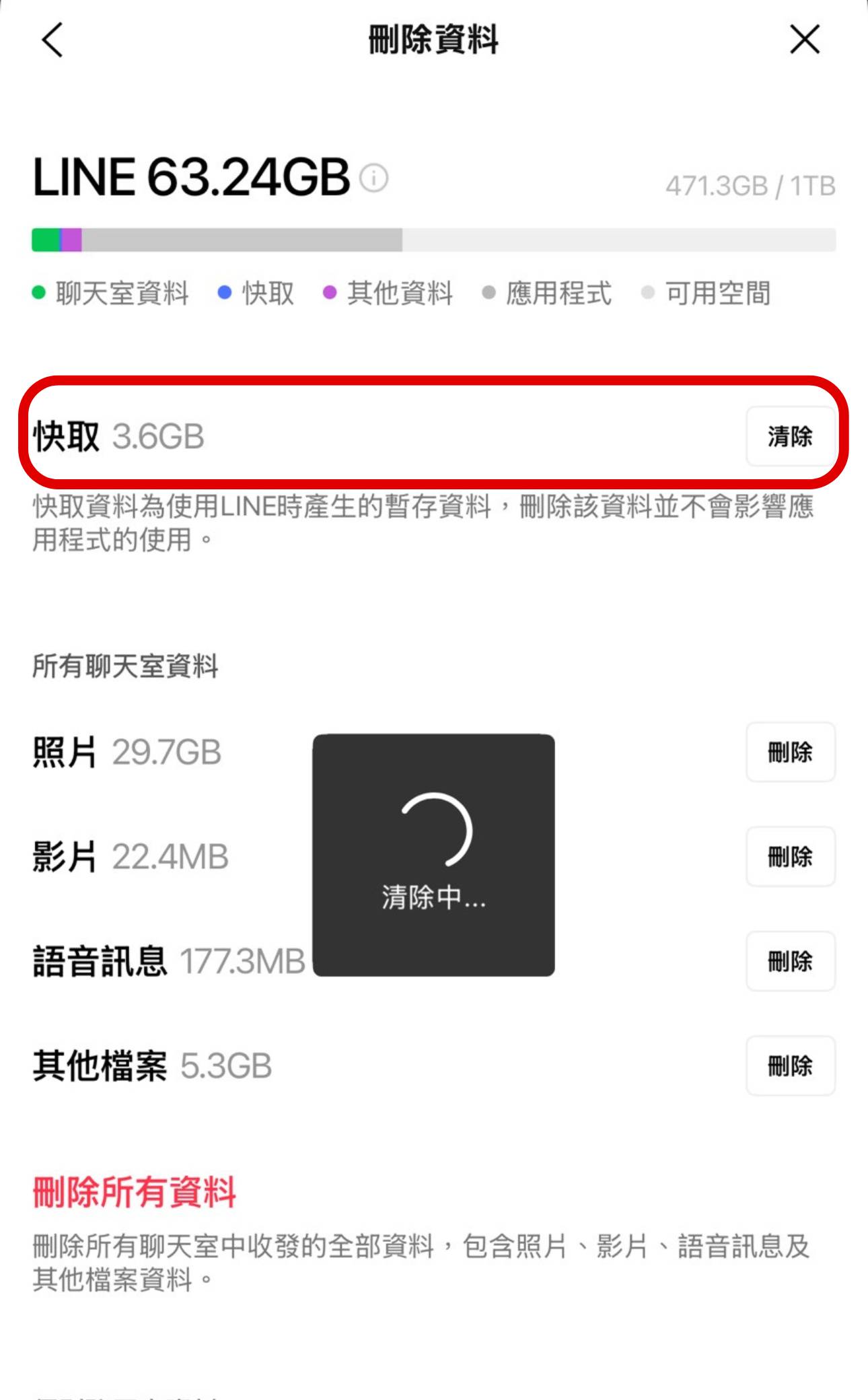Tap the 所有聊天室資料 section header

click(125, 667)
